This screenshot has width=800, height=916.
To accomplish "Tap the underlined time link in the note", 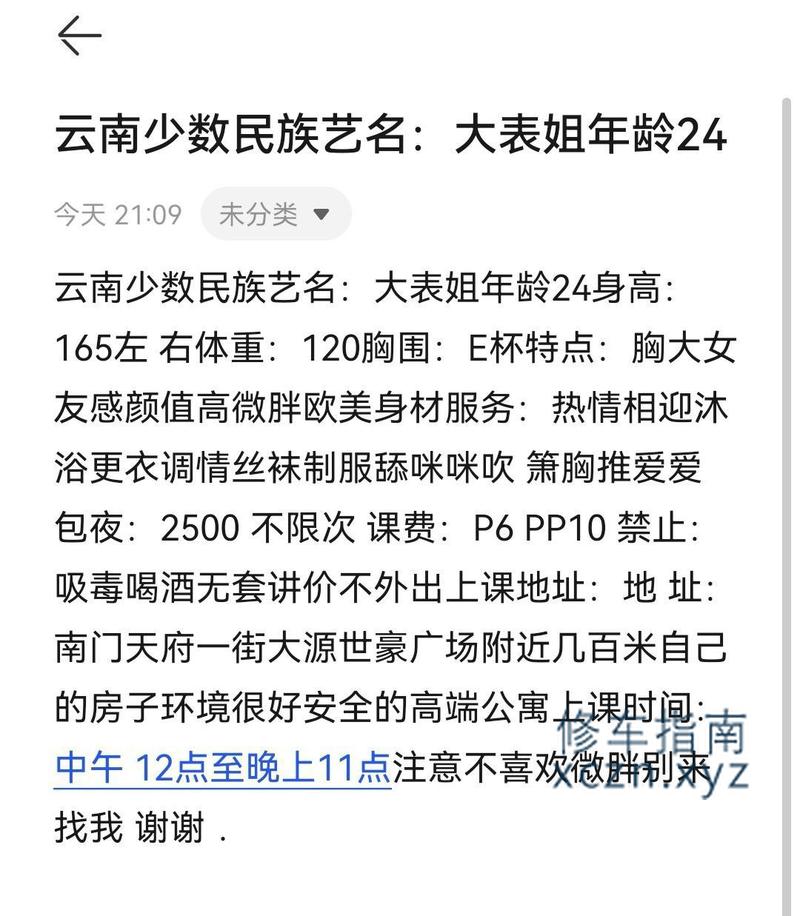I will 222,768.
